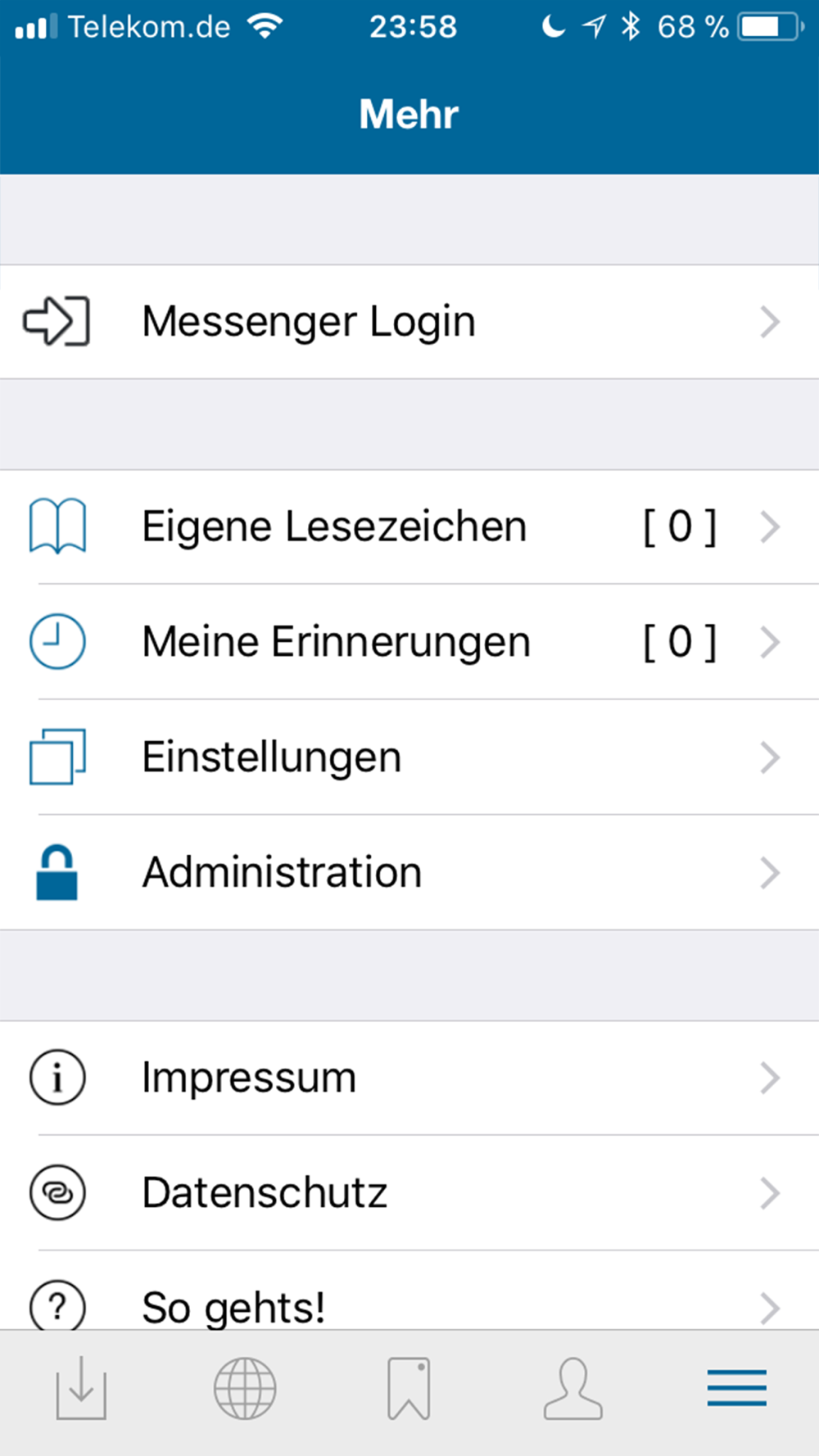Switch to the globe tab
Screen dimensions: 819x1456
(245, 1388)
